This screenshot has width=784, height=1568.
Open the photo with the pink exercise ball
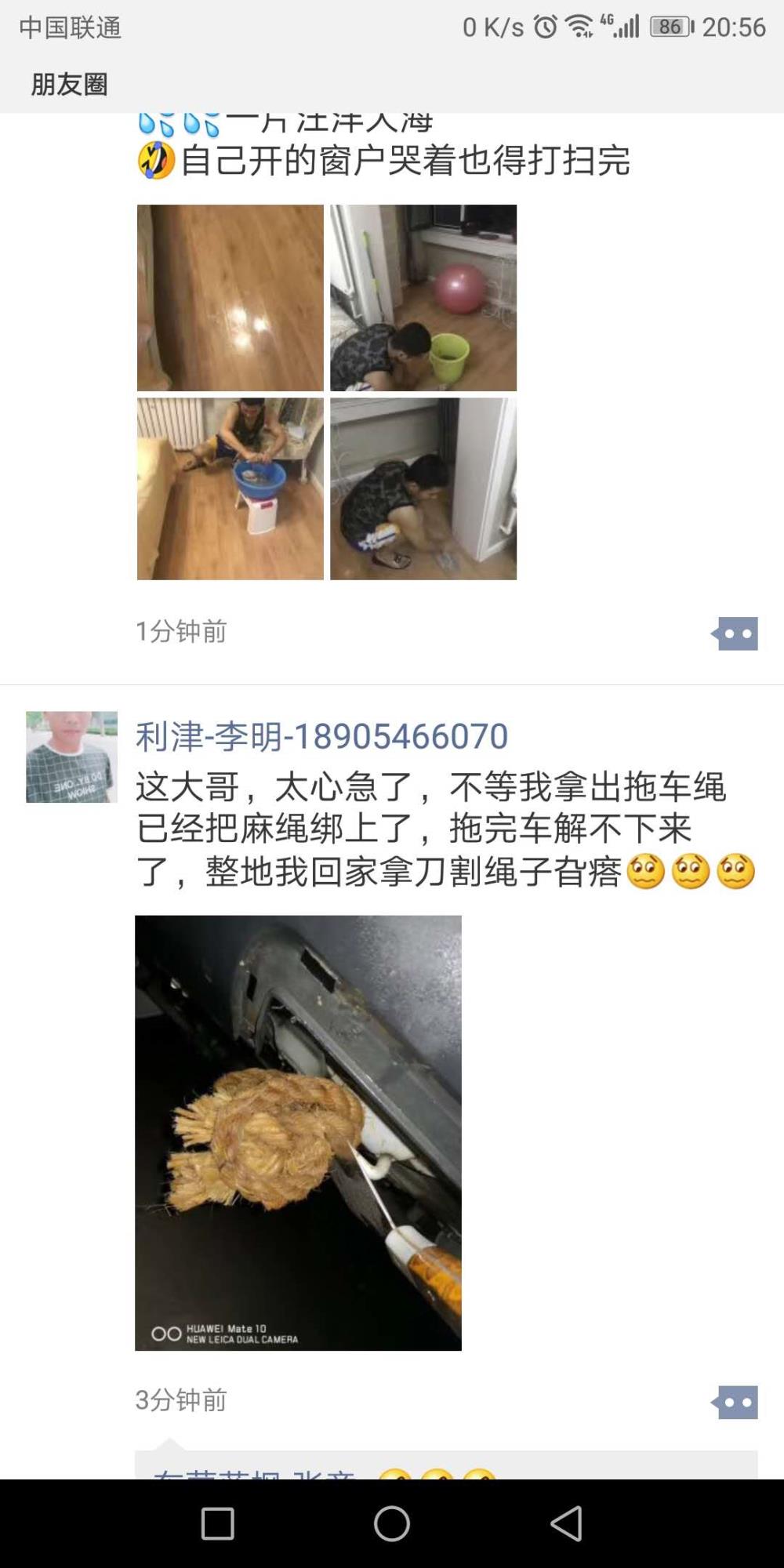point(423,298)
